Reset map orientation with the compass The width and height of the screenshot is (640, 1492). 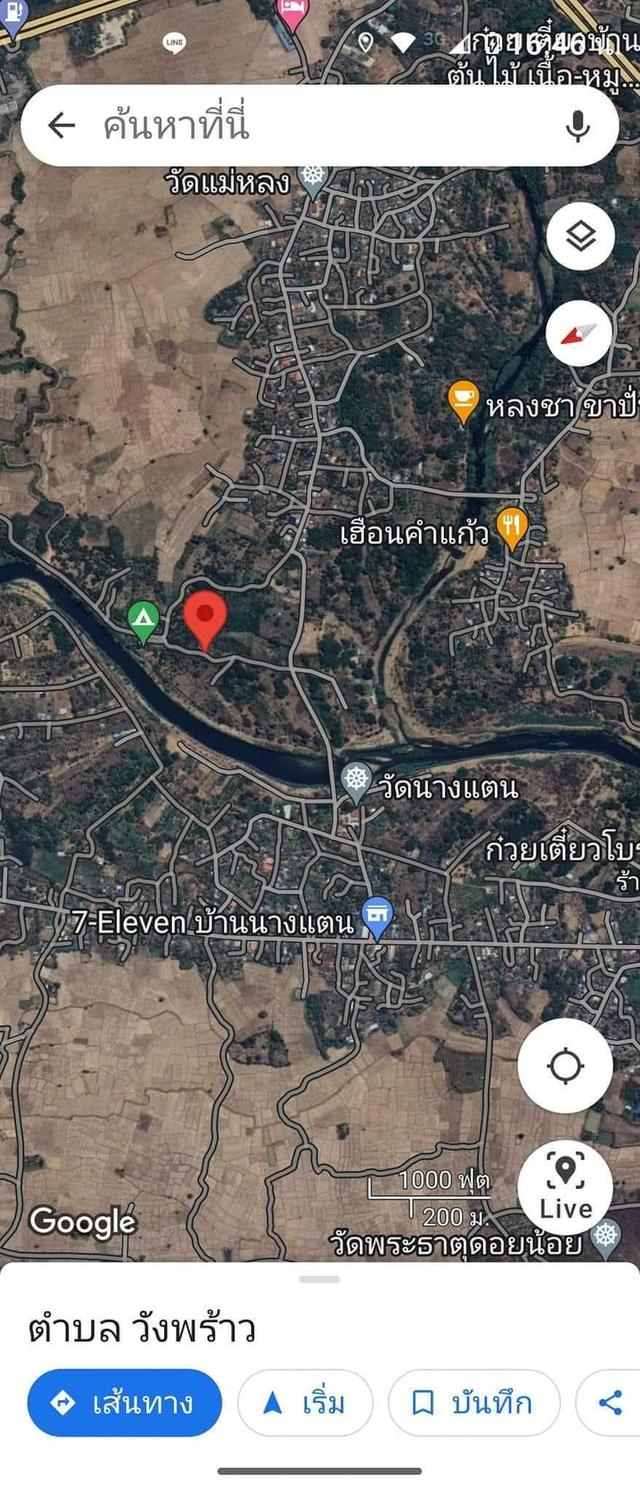pos(580,333)
